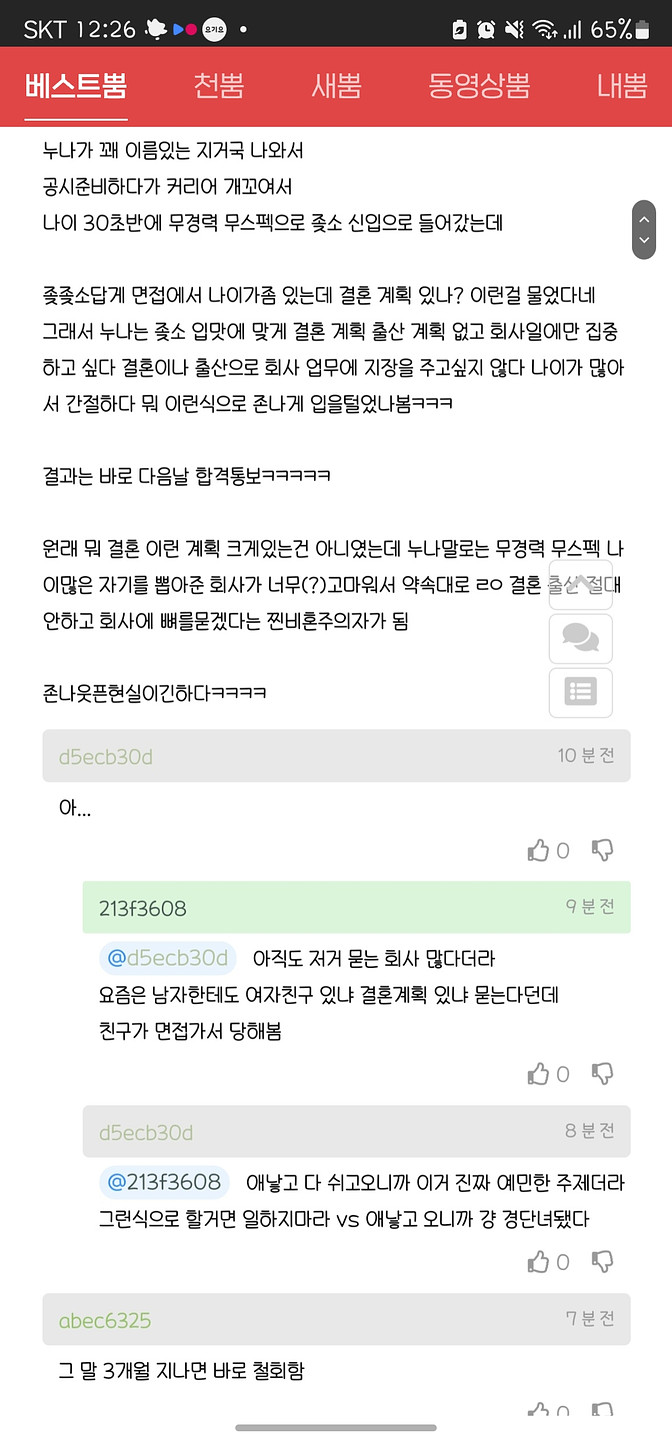Like the '아...' comment by d5ecb30d
The image size is (672, 1440).
click(x=540, y=851)
